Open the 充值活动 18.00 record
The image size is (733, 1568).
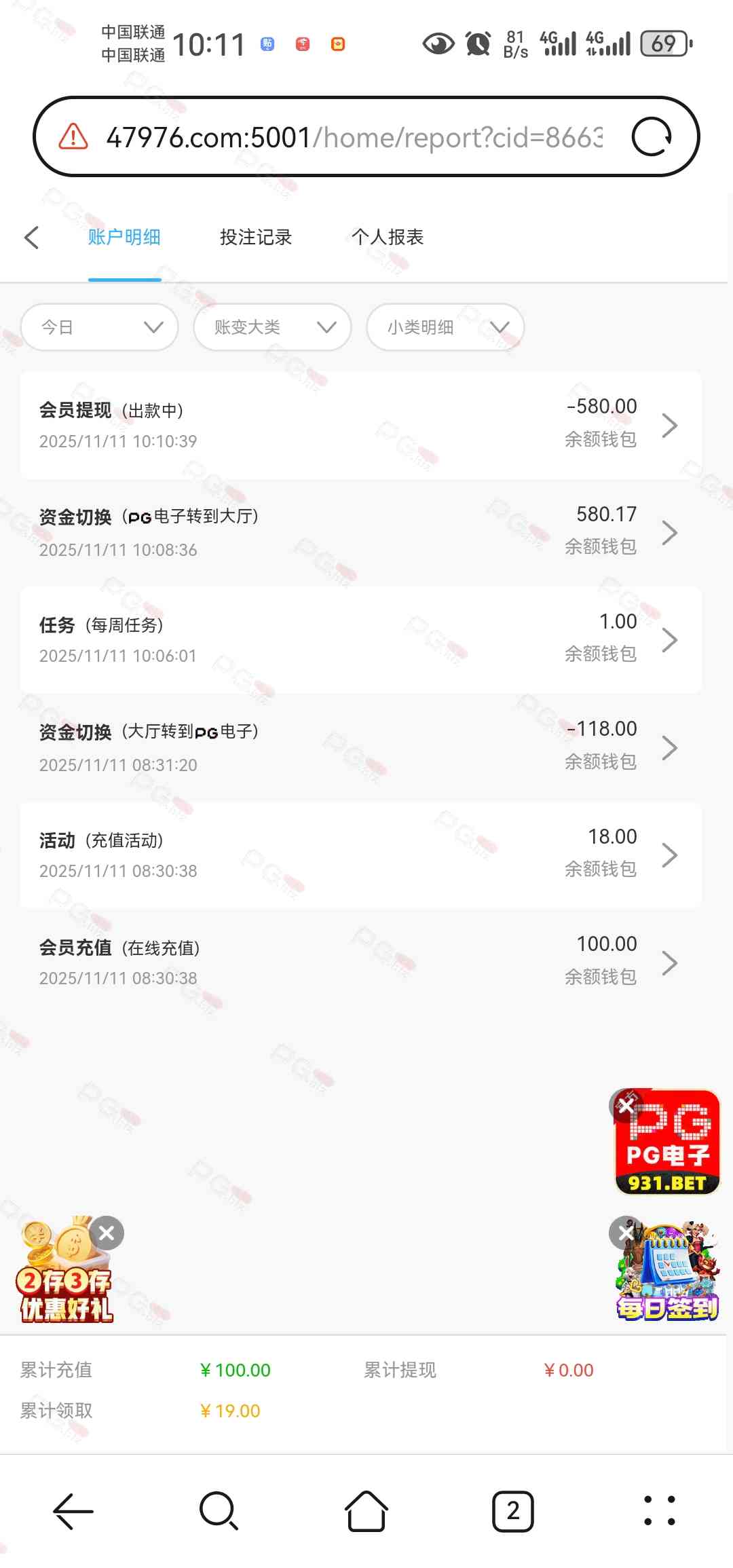[x=360, y=855]
